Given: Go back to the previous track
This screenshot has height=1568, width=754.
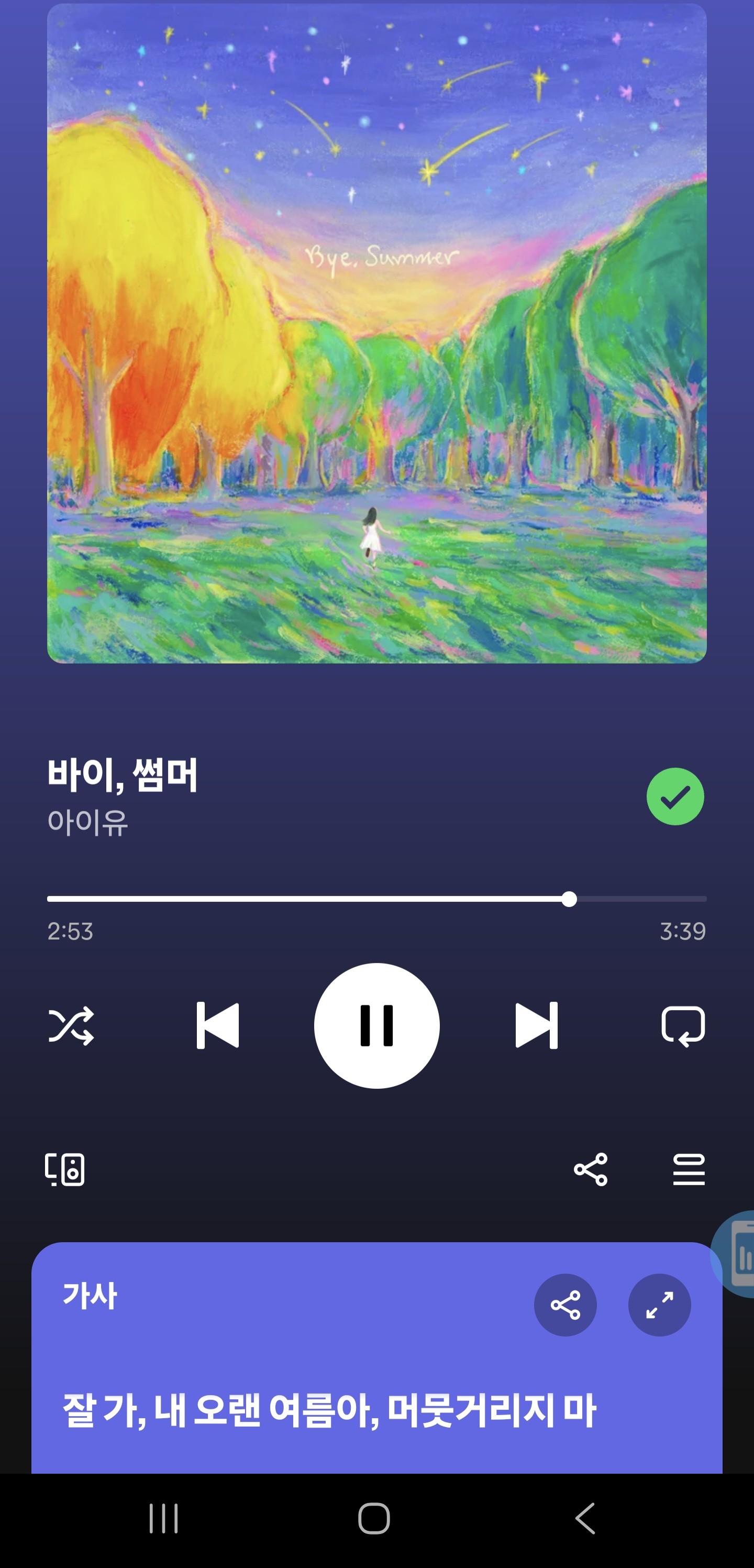Looking at the screenshot, I should 217,1024.
